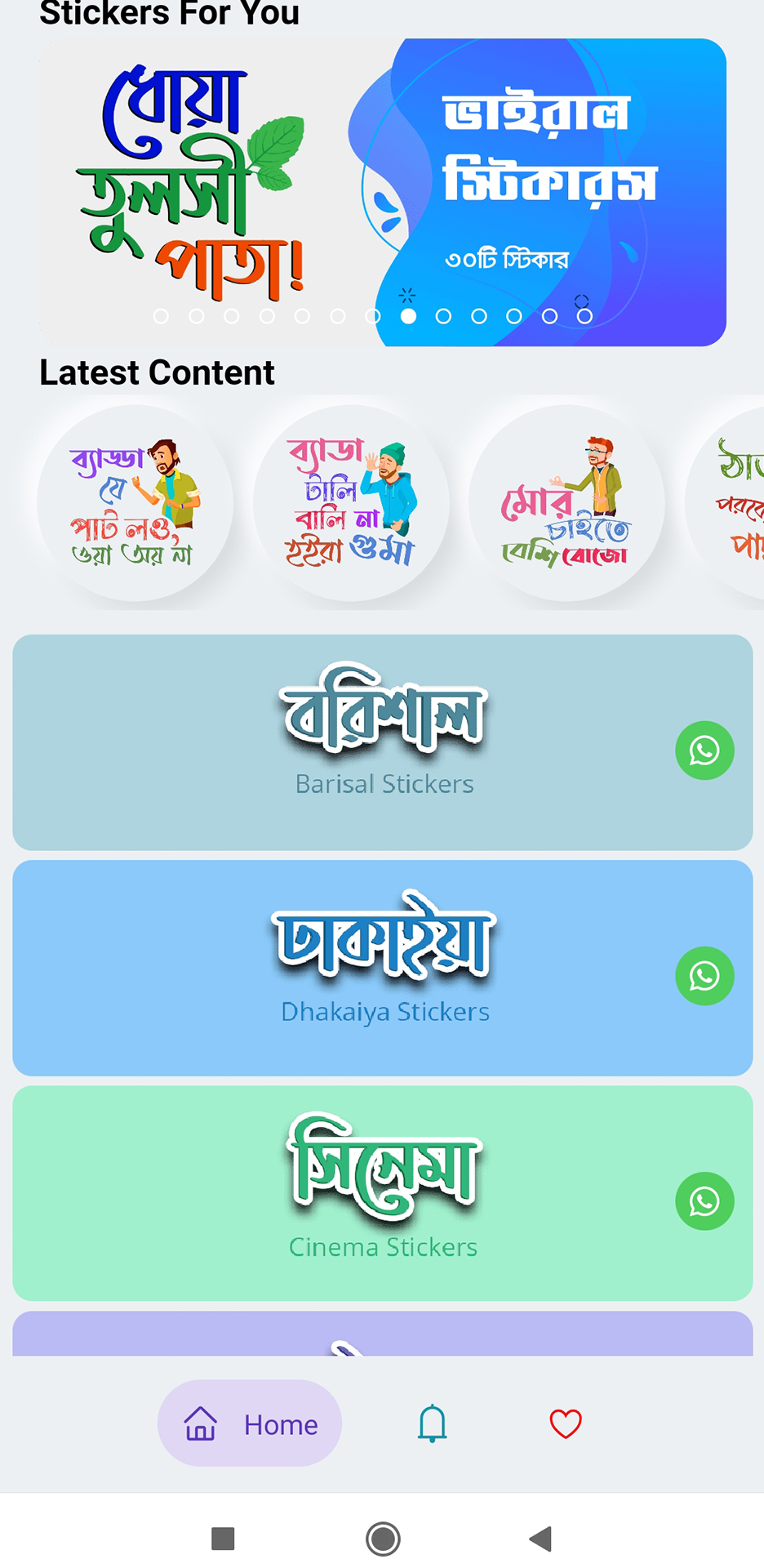Switch to the Home tab
This screenshot has height=1568, width=764.
tap(250, 1423)
